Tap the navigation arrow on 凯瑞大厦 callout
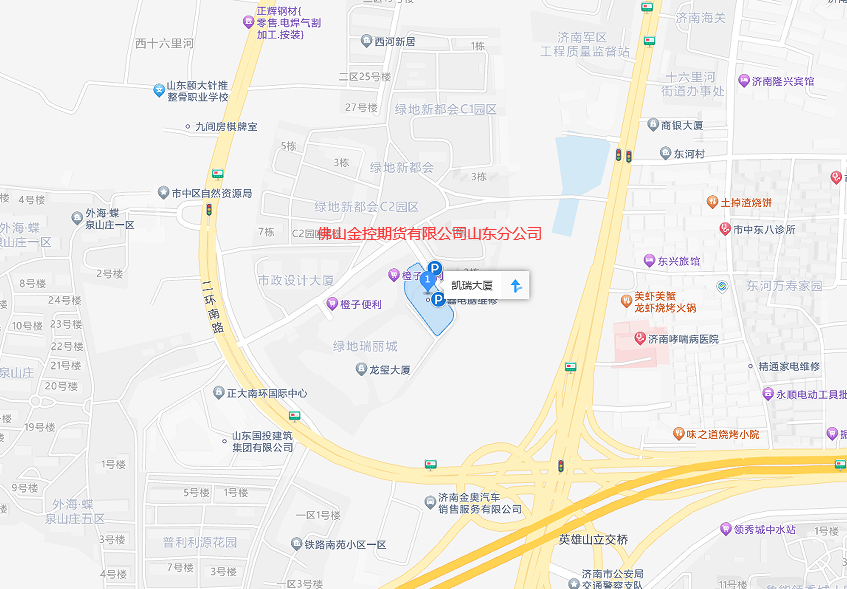Image resolution: width=847 pixels, height=589 pixels. pos(516,286)
